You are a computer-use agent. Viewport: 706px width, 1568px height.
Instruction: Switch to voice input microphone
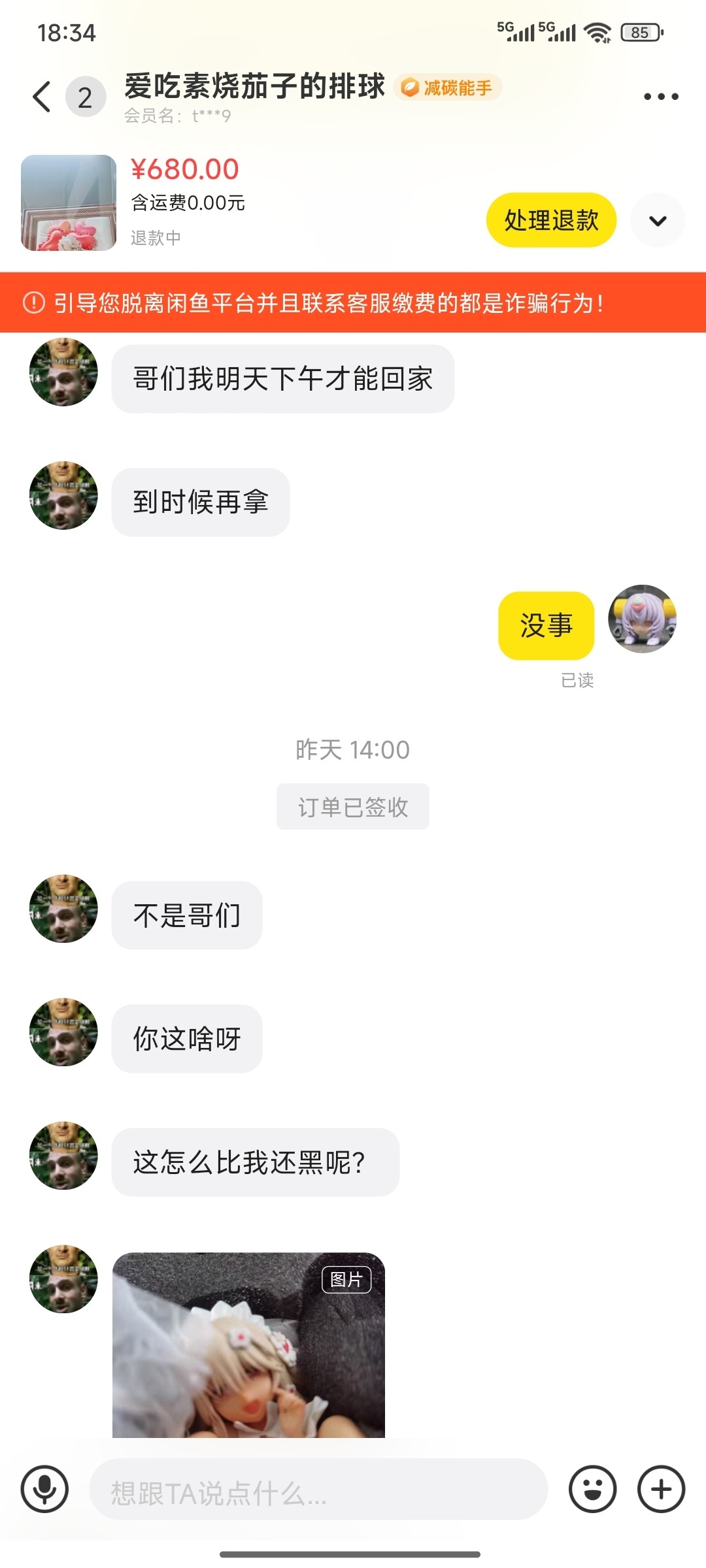point(44,1489)
